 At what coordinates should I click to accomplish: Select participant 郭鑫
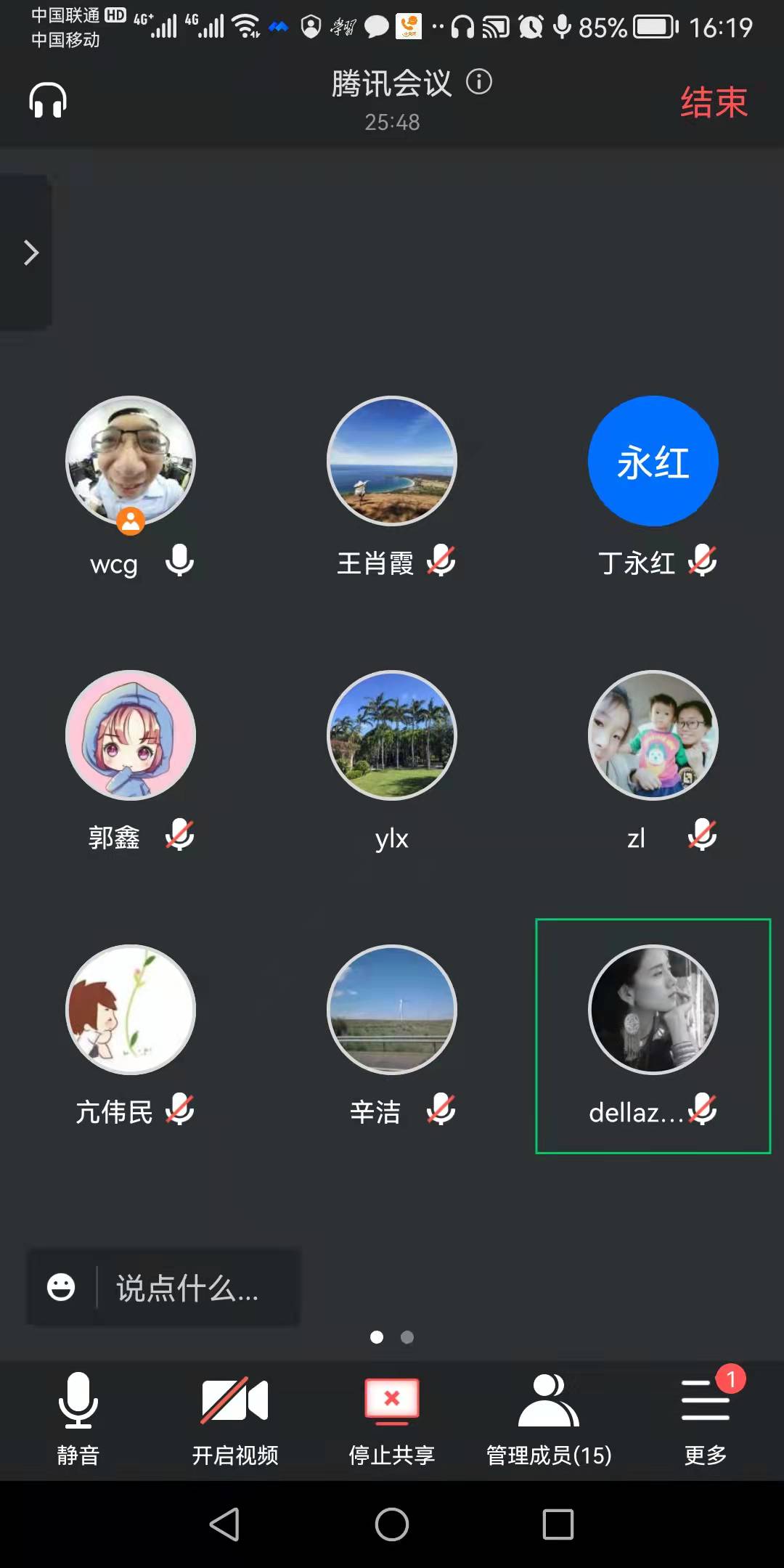pyautogui.click(x=131, y=736)
